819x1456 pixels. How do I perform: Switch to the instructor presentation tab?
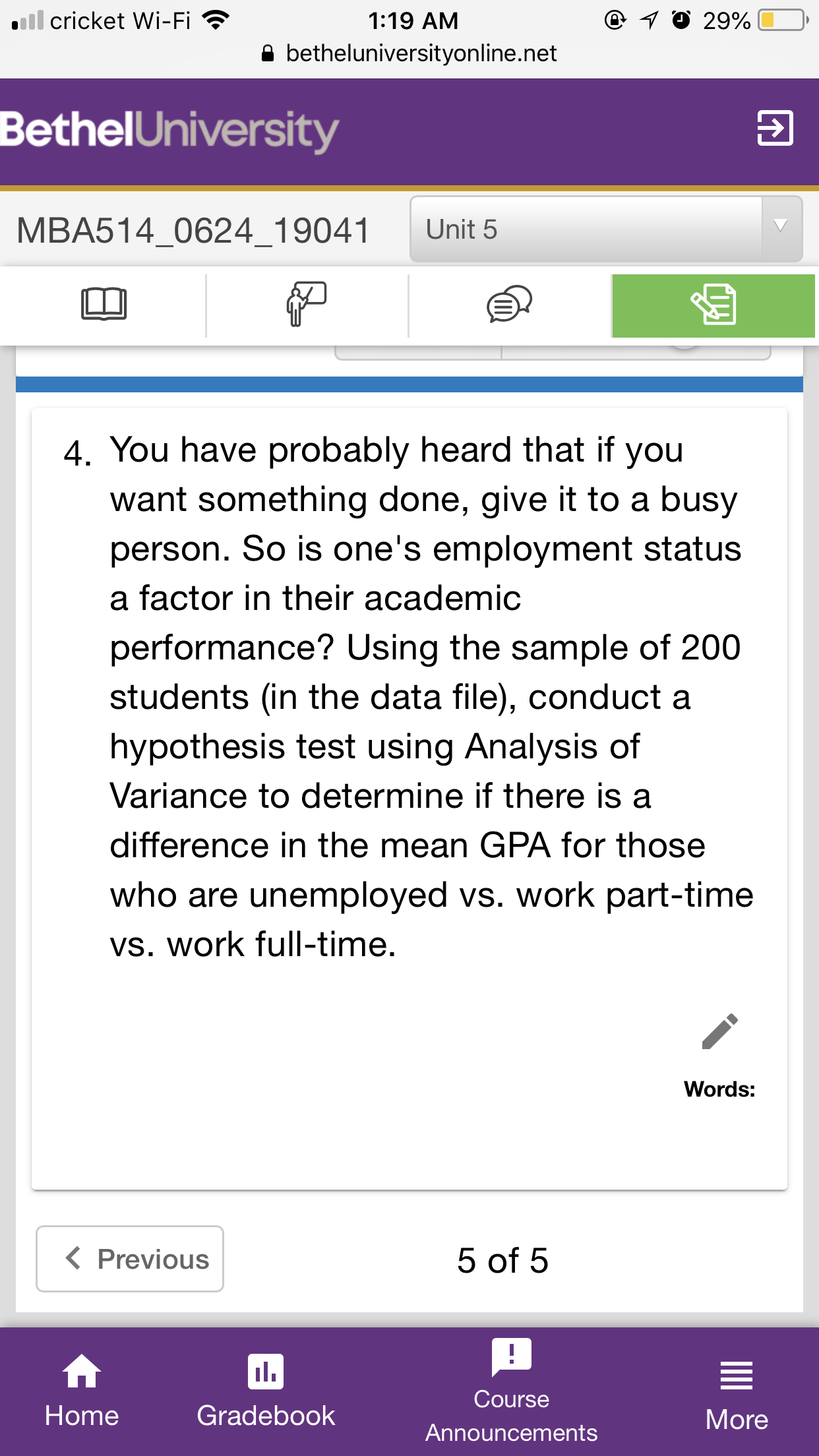click(x=306, y=304)
